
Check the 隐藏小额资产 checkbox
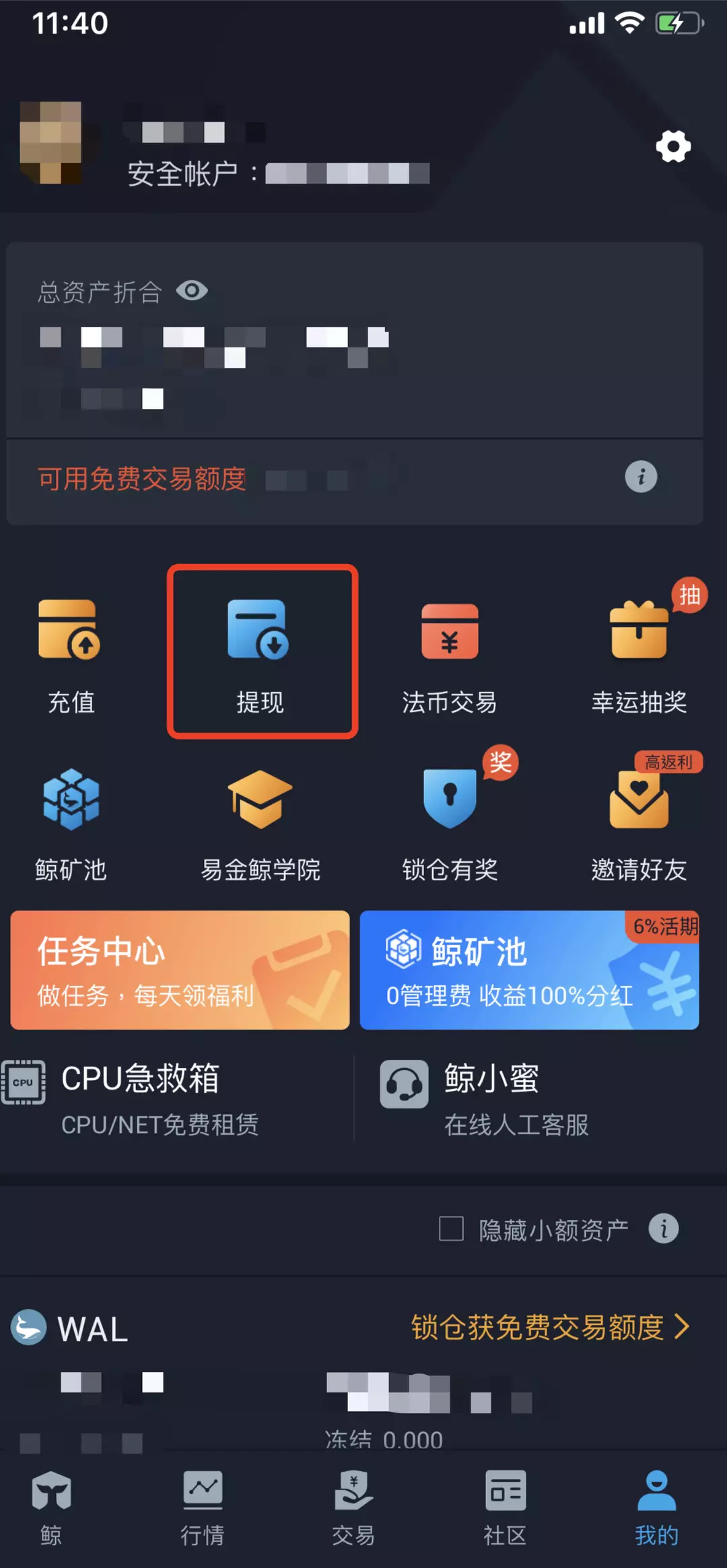(x=451, y=1228)
